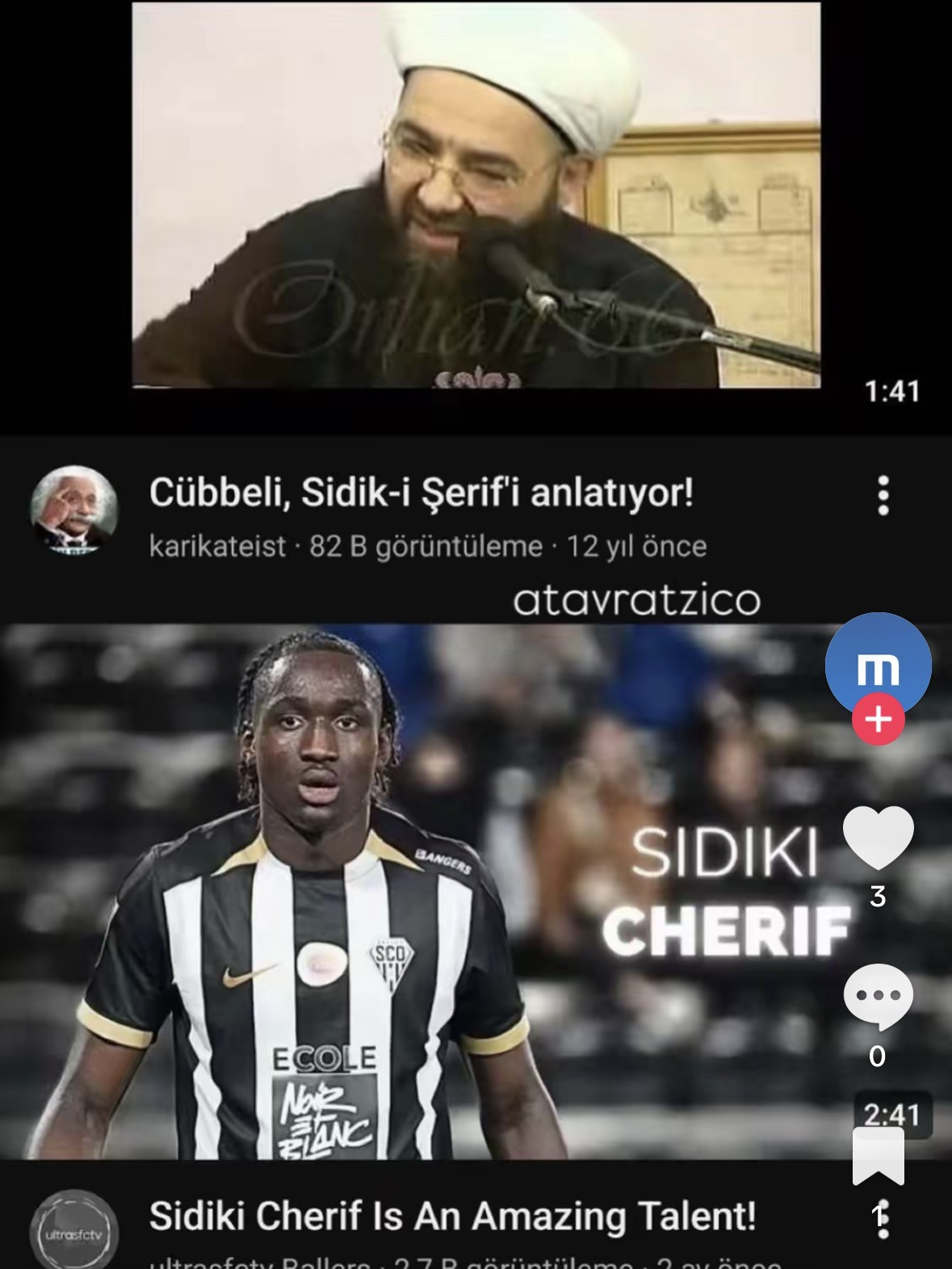Open the comments bubble

coord(878,998)
